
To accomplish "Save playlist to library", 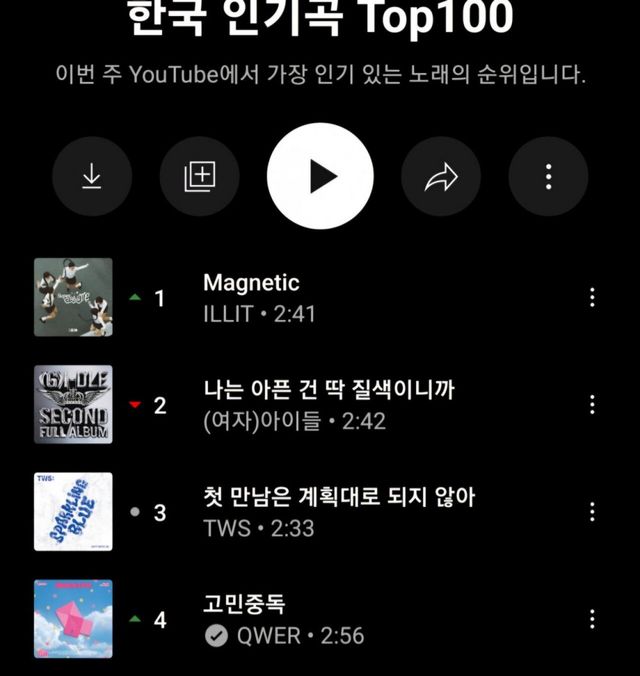I will (200, 177).
